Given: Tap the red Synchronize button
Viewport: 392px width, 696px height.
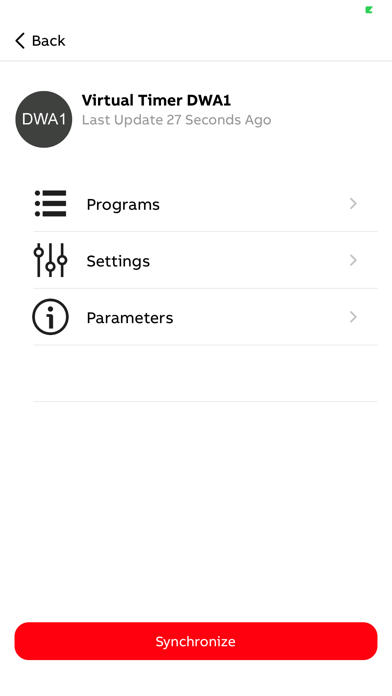Looking at the screenshot, I should [196, 641].
